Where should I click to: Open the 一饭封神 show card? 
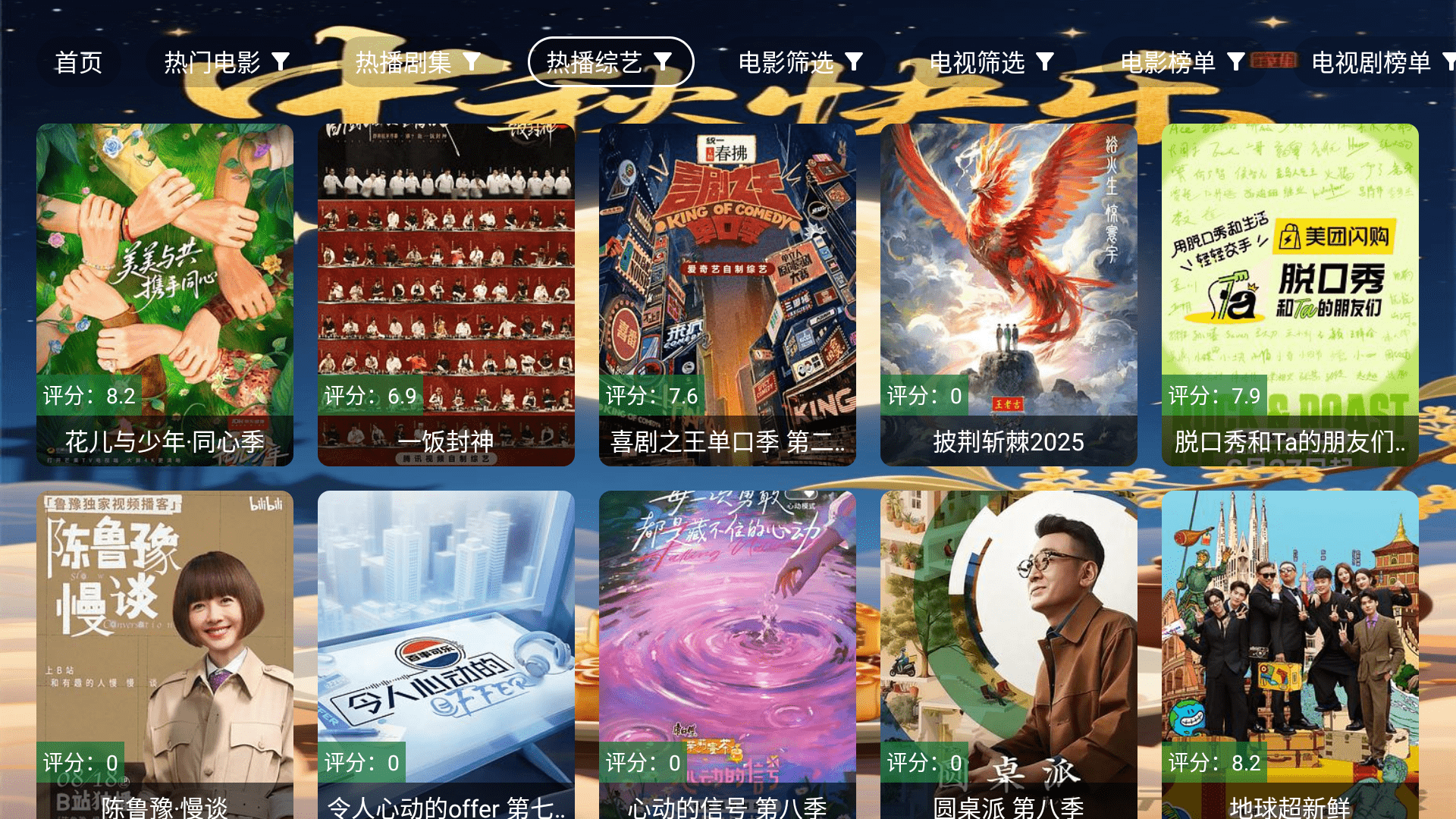pos(446,294)
